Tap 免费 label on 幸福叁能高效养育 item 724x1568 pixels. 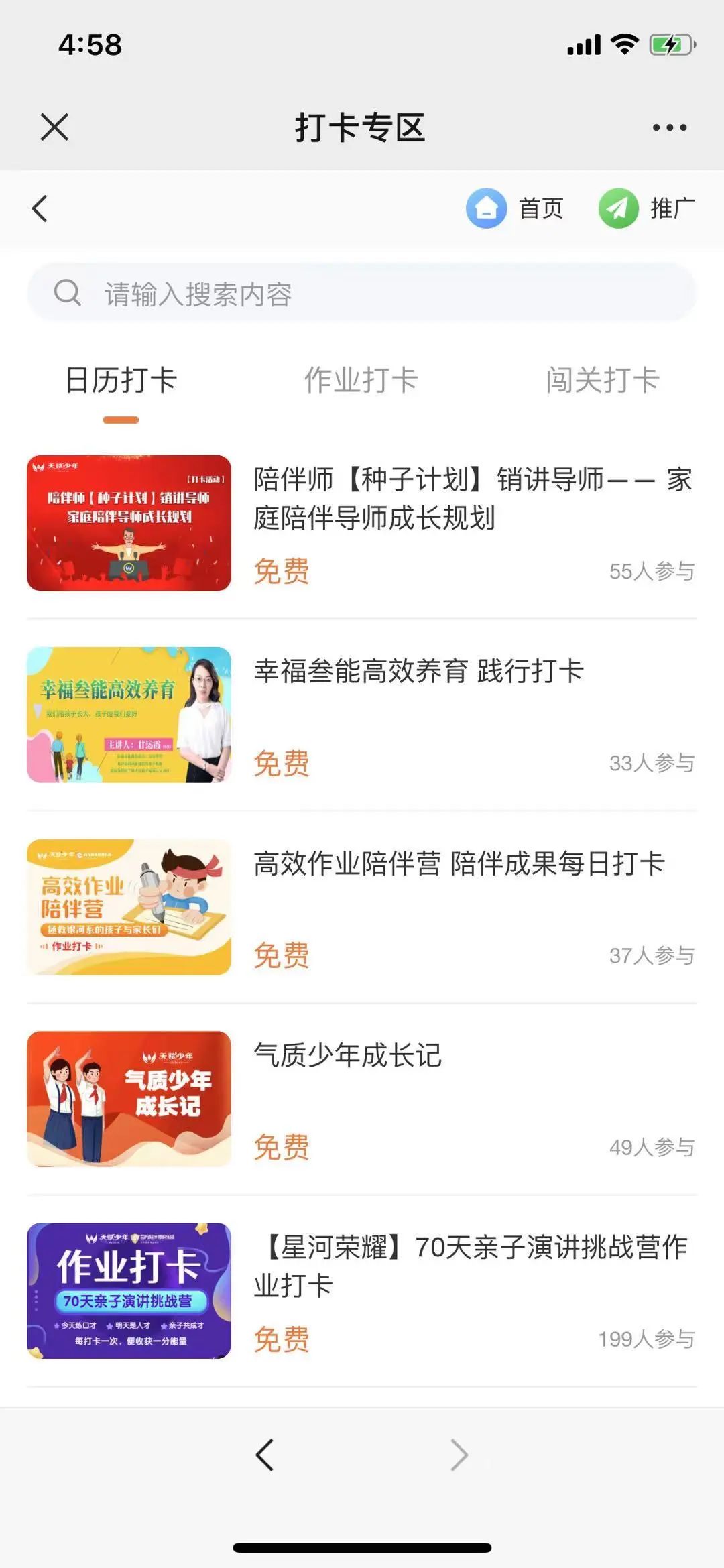(x=282, y=762)
